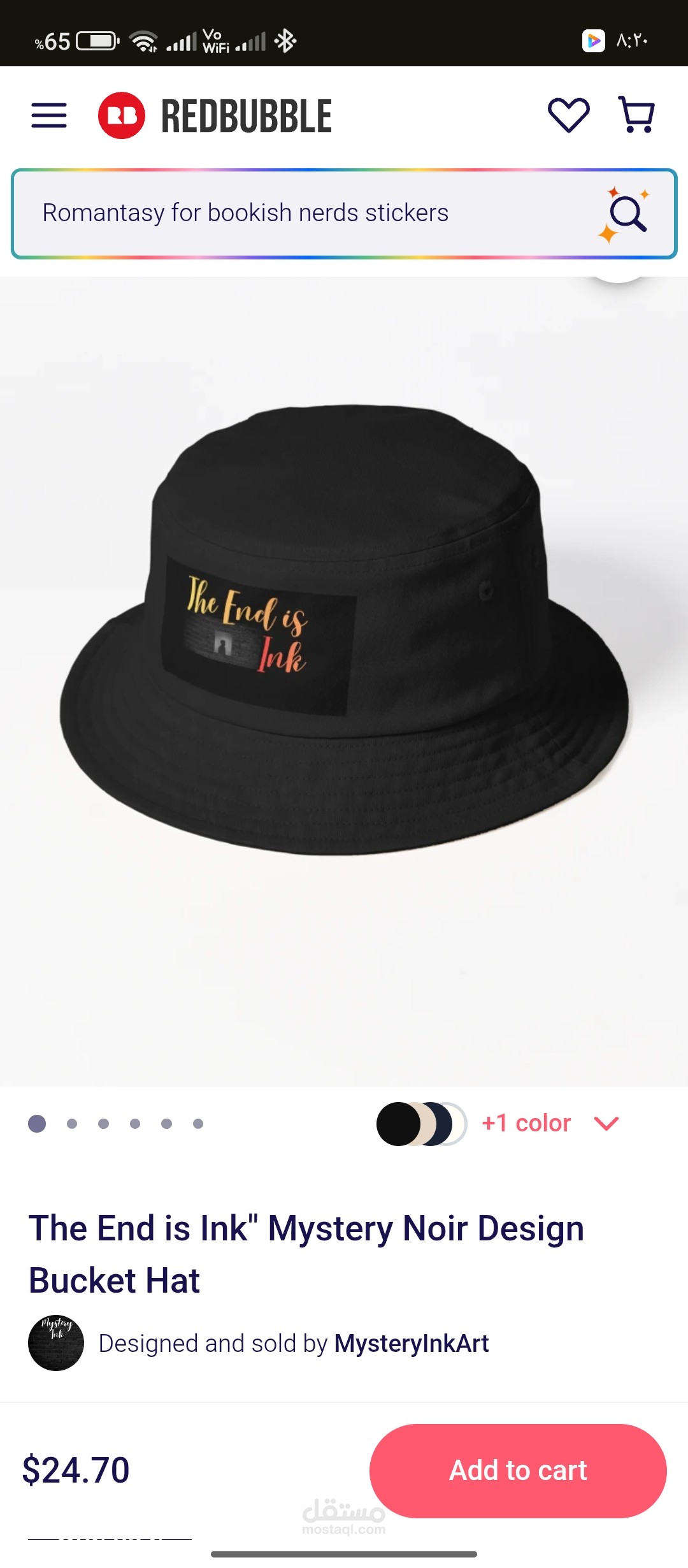Open the MysteryInkArt avatar picture
The width and height of the screenshot is (688, 1568).
click(x=56, y=1343)
